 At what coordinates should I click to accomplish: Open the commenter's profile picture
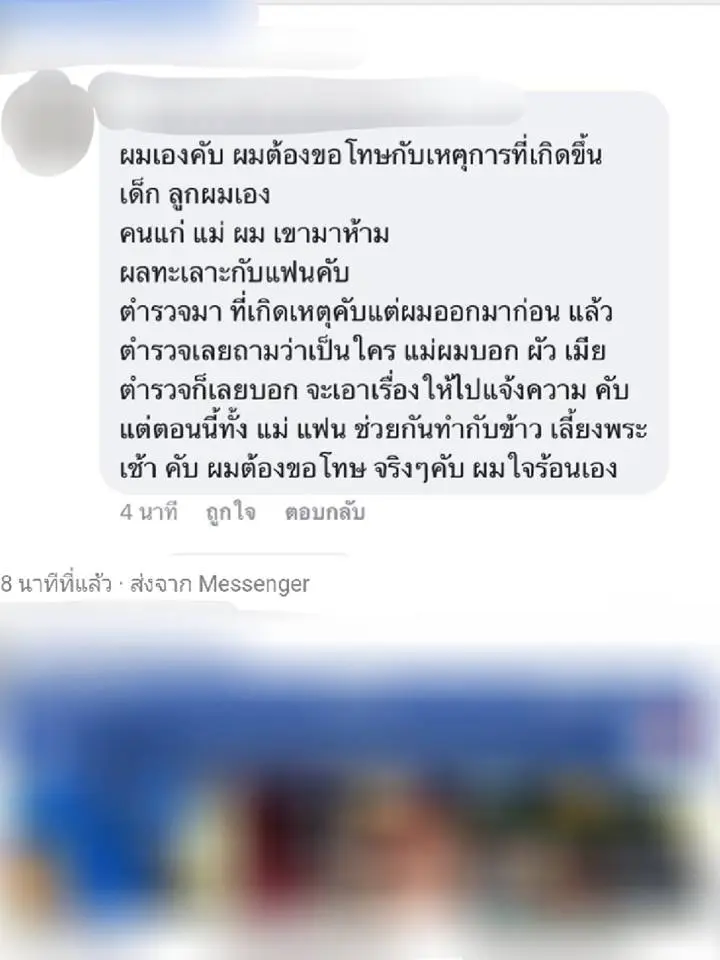click(x=48, y=123)
